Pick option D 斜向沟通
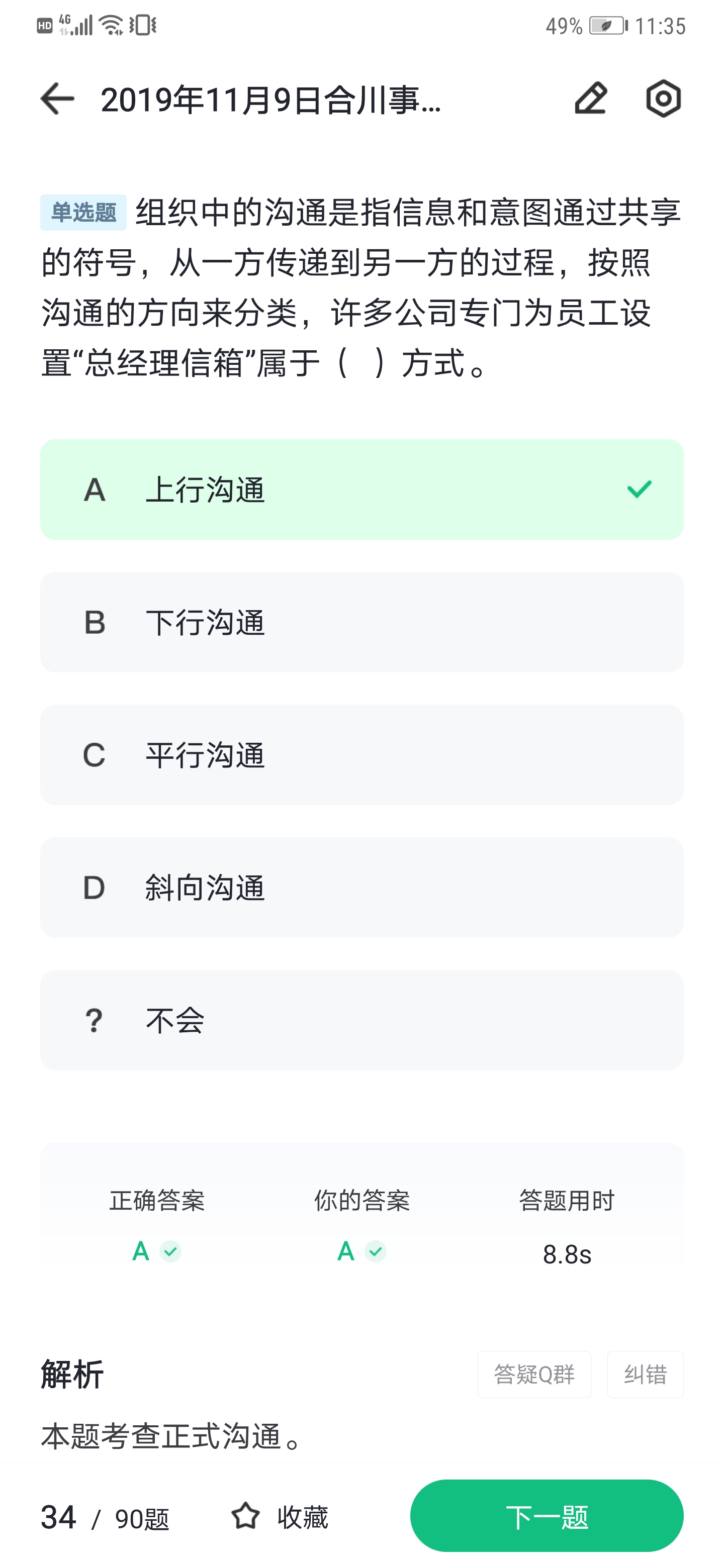 (x=361, y=888)
